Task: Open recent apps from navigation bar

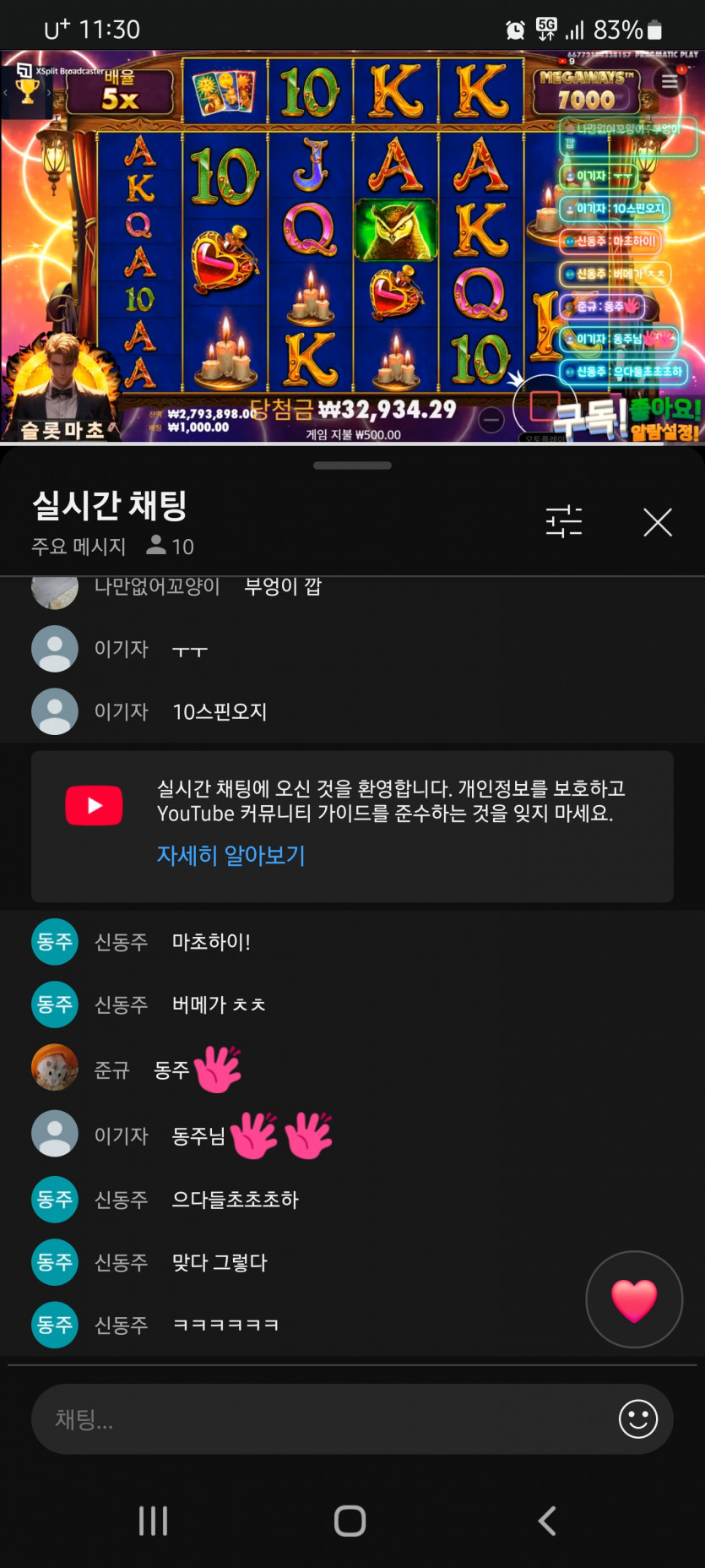Action: [153, 1521]
